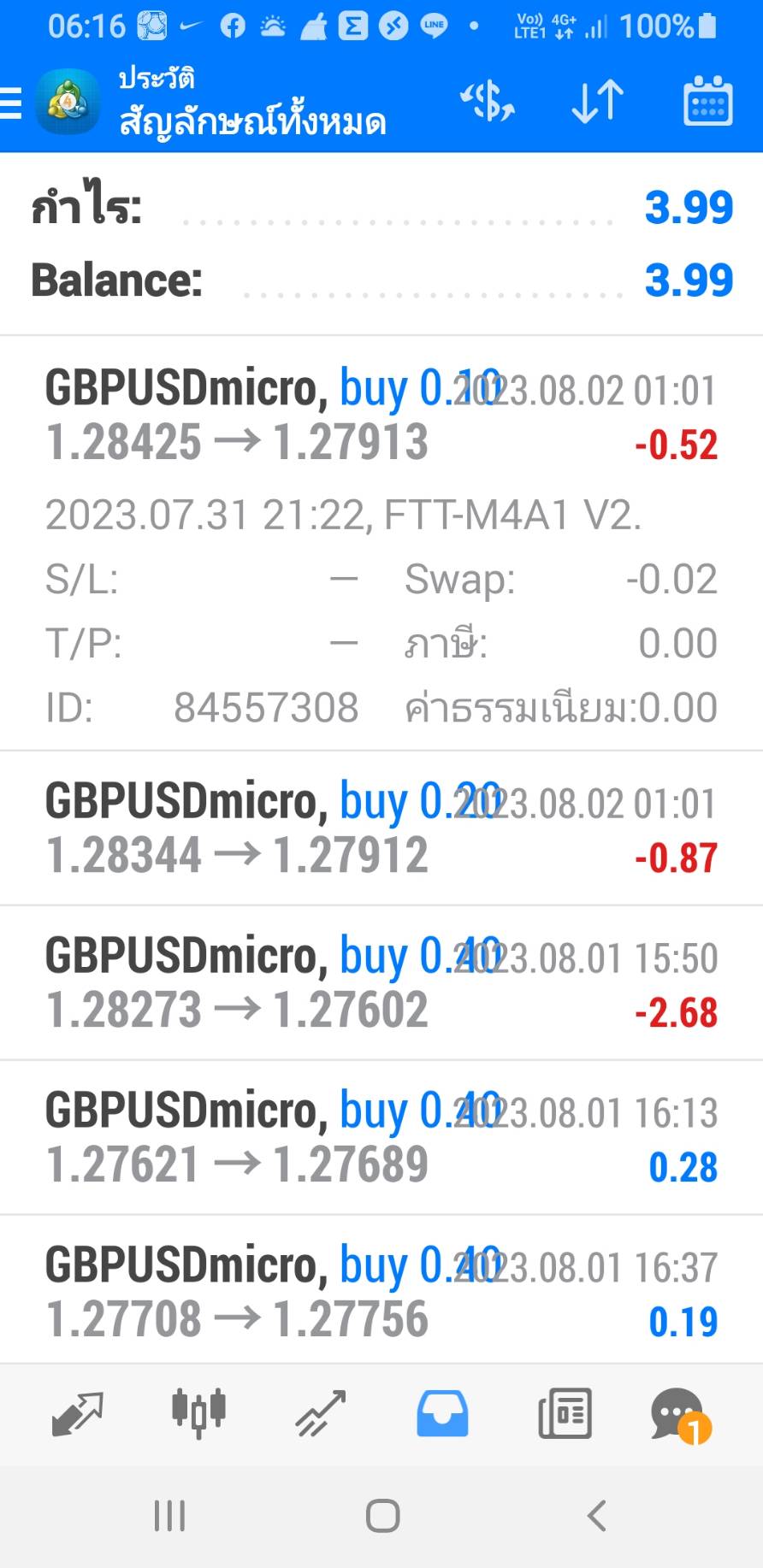Image resolution: width=763 pixels, height=1568 pixels.
Task: Expand the GBPUSDmicro trade with loss -2.68
Action: pos(381,983)
